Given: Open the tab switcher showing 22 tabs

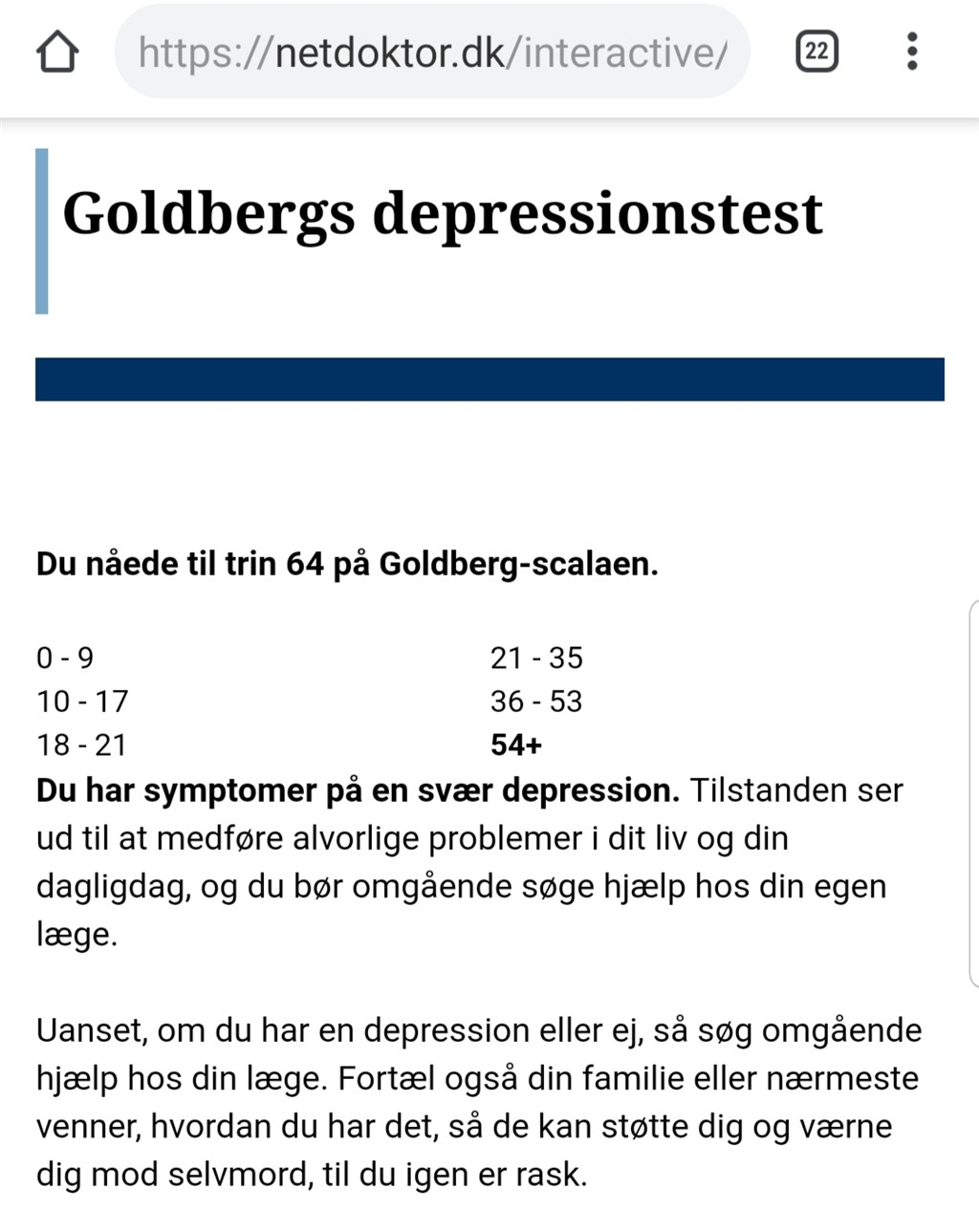Looking at the screenshot, I should [x=816, y=52].
